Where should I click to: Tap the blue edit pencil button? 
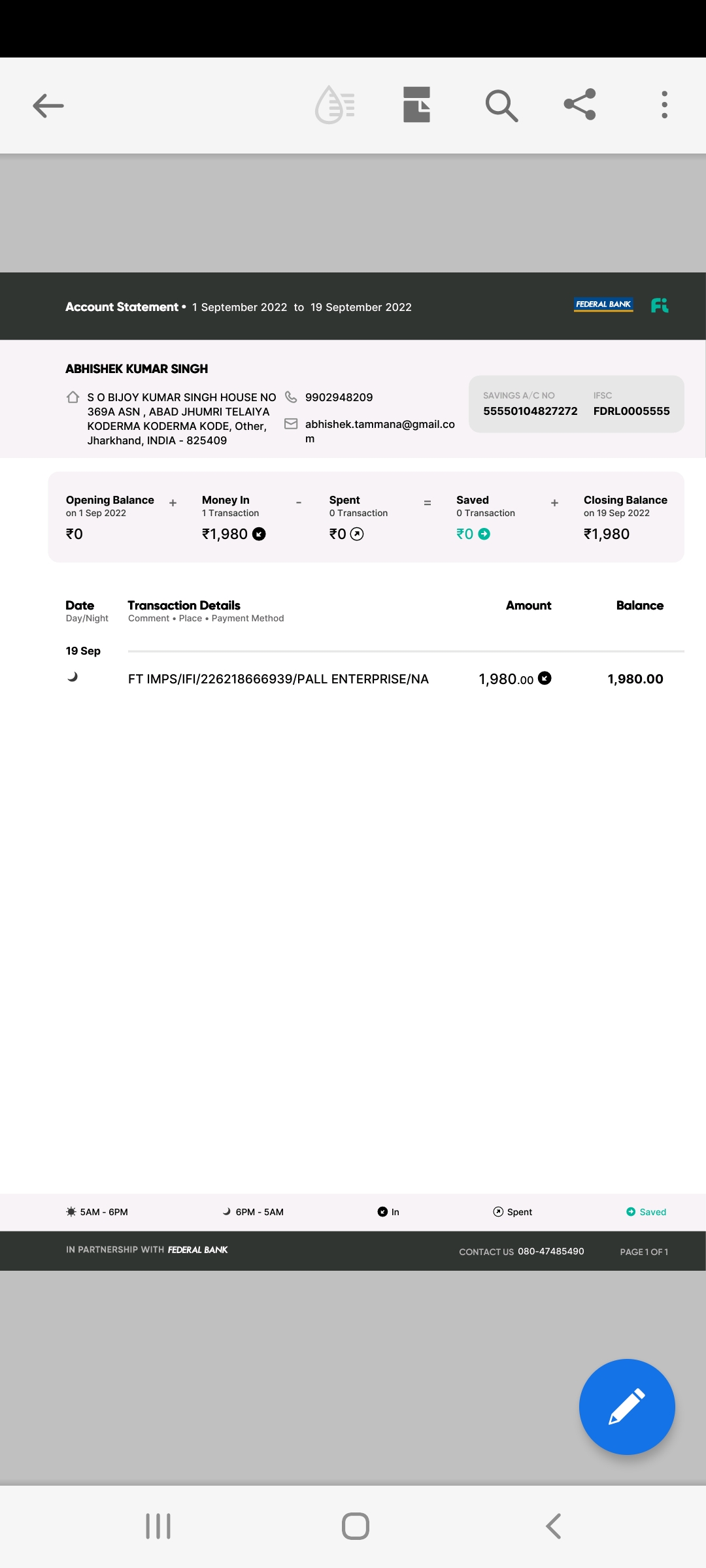coord(626,1407)
